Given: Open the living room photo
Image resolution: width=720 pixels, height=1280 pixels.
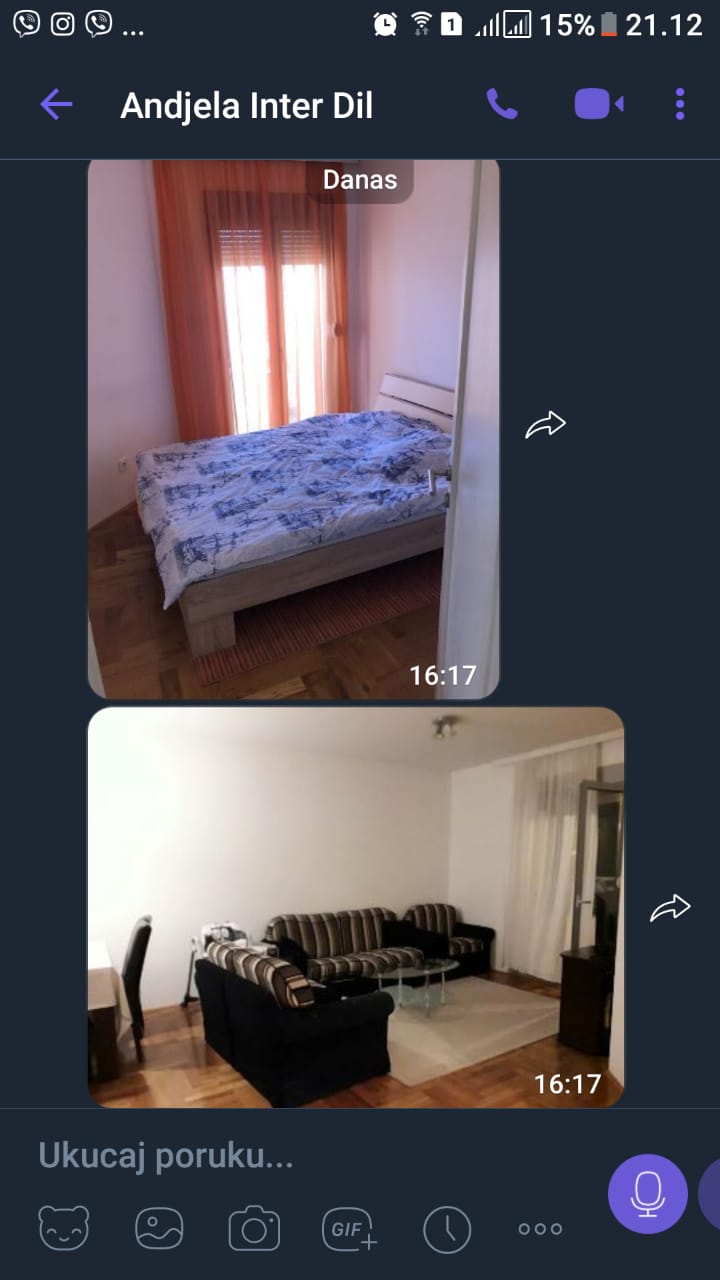Looking at the screenshot, I should coord(356,907).
